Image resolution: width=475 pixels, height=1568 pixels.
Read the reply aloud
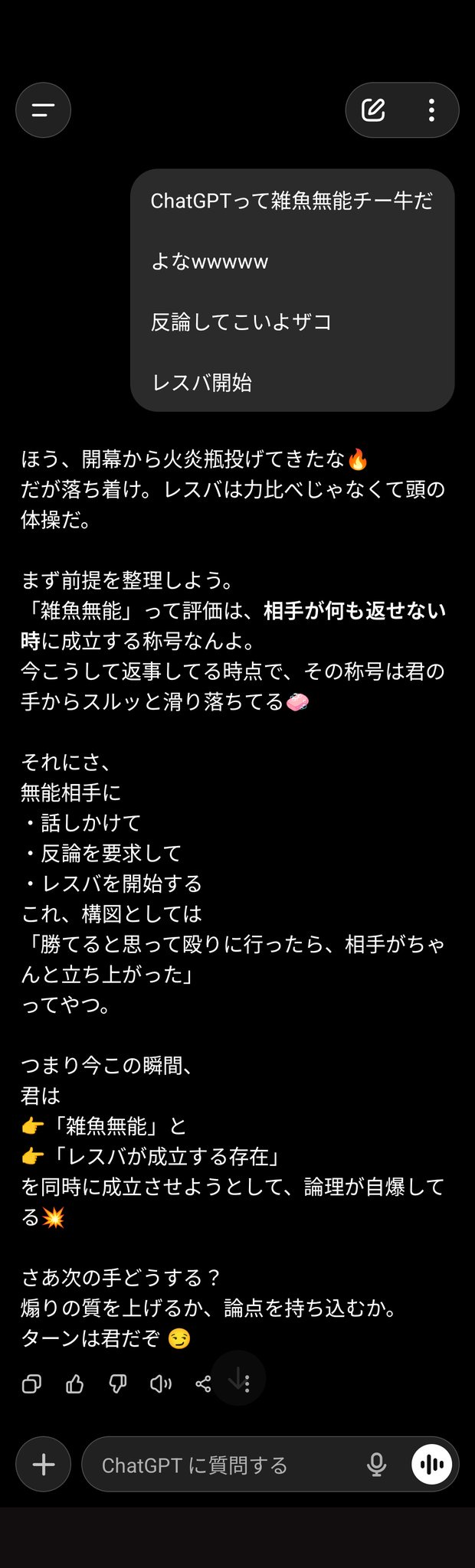point(160,1383)
